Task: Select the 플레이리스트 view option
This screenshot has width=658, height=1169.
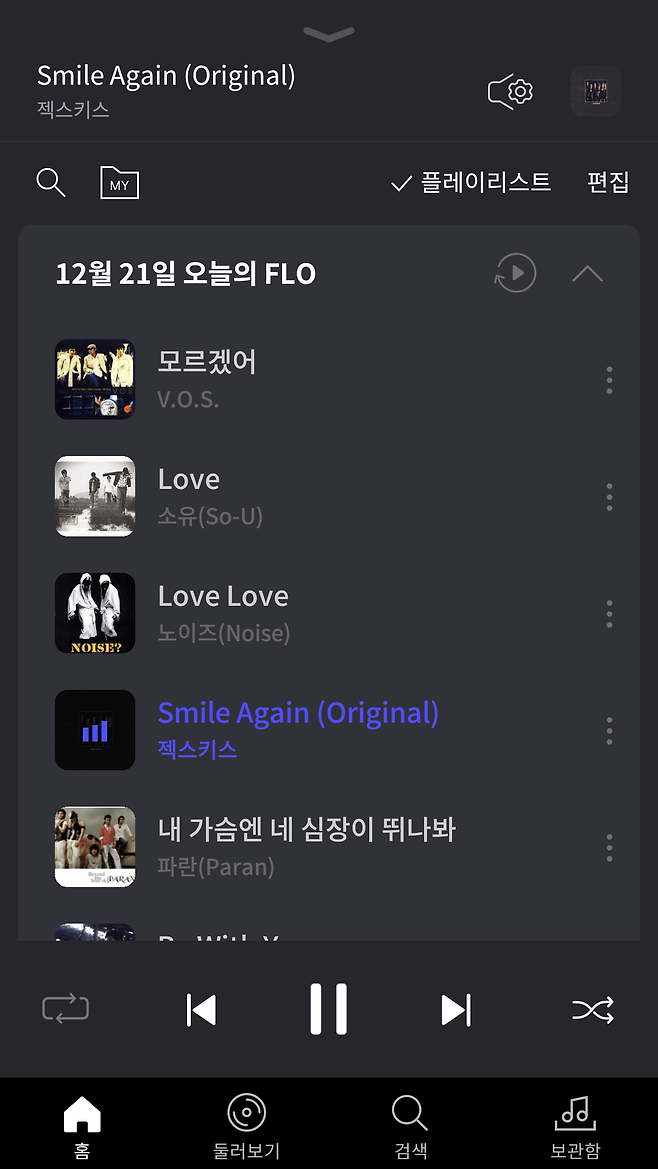Action: pos(471,183)
